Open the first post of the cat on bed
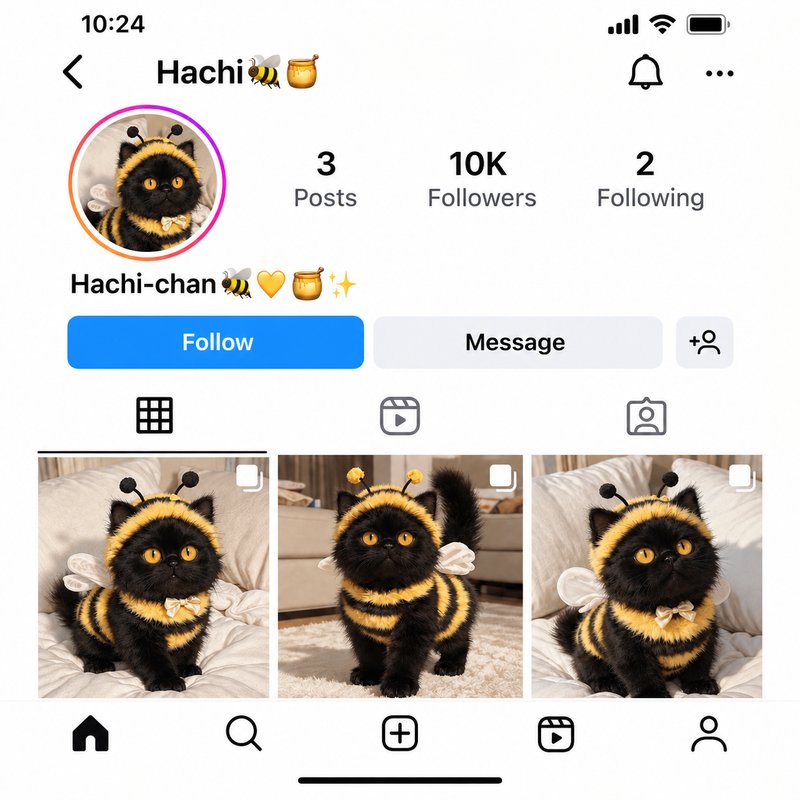This screenshot has height=800, width=800. point(154,577)
